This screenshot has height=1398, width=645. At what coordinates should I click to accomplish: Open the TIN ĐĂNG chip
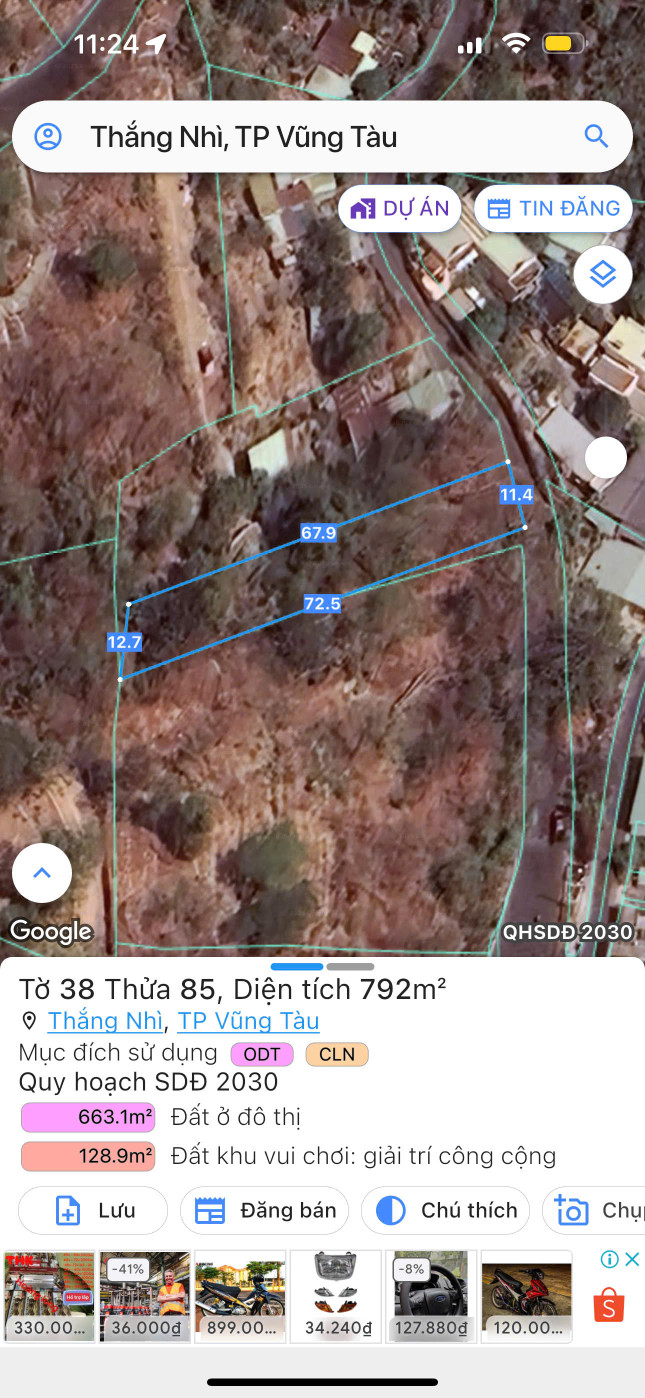553,209
